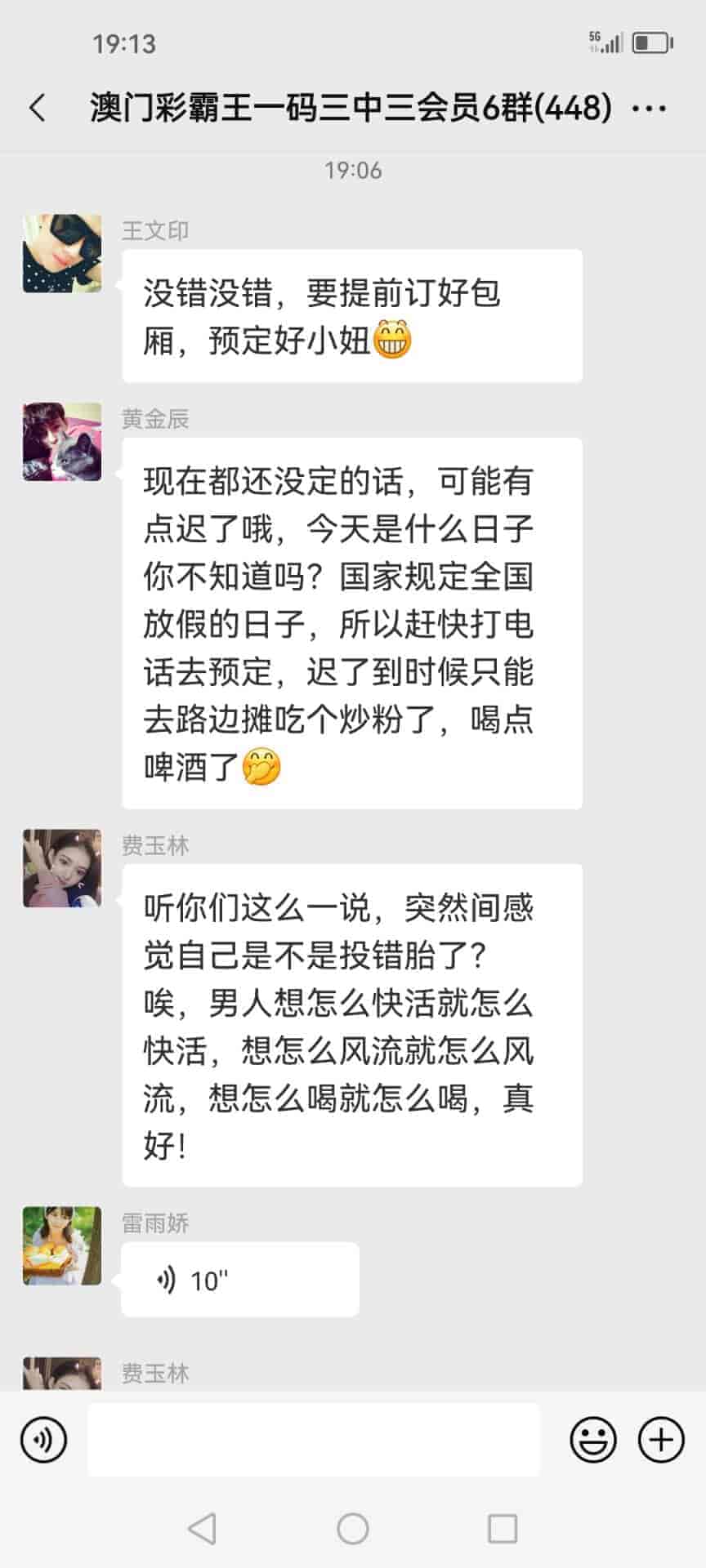This screenshot has height=1568, width=706.
Task: Open the emoji picker
Action: click(x=593, y=1439)
